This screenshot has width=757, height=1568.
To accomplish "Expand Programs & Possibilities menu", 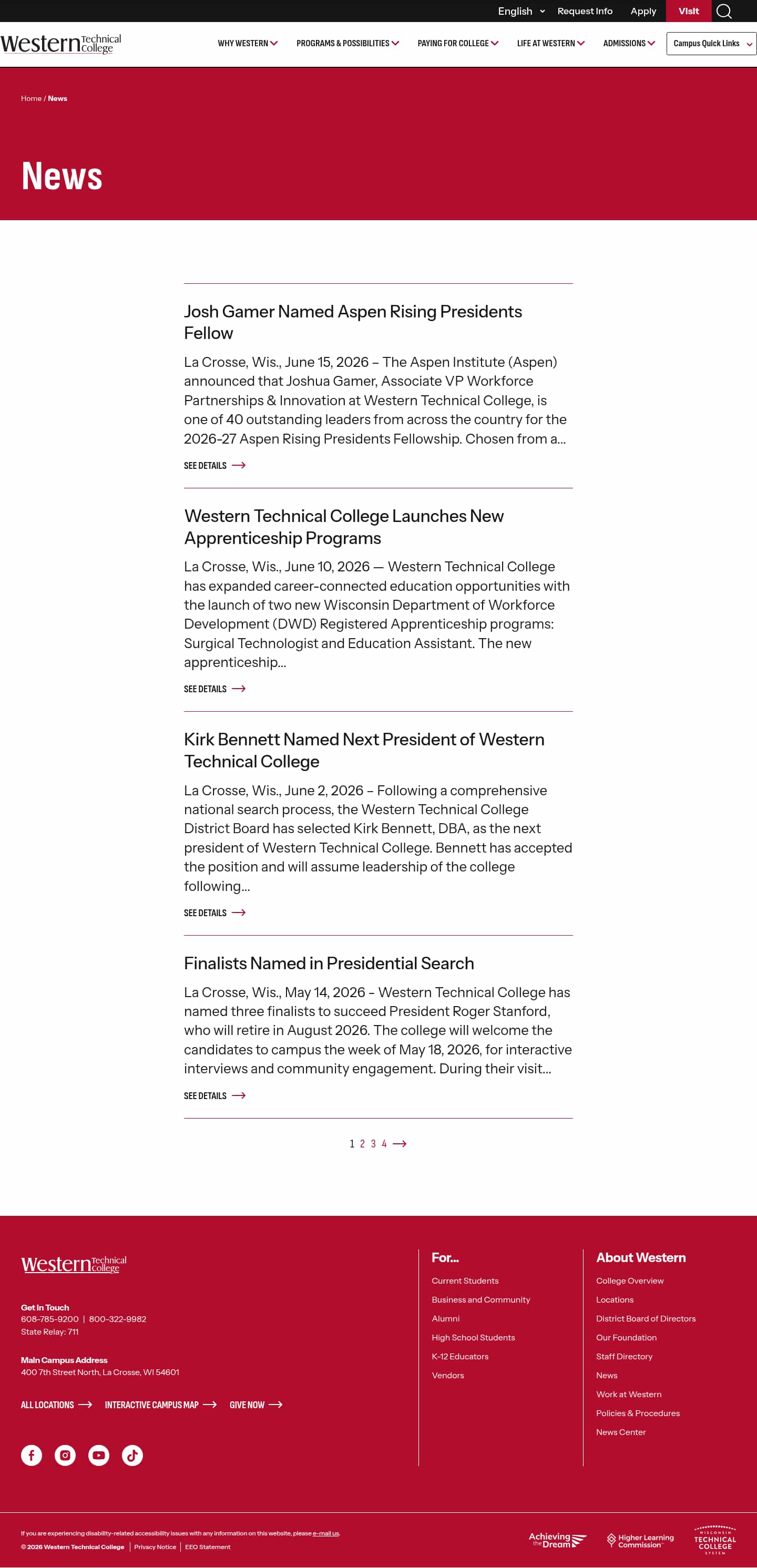I will (x=347, y=43).
